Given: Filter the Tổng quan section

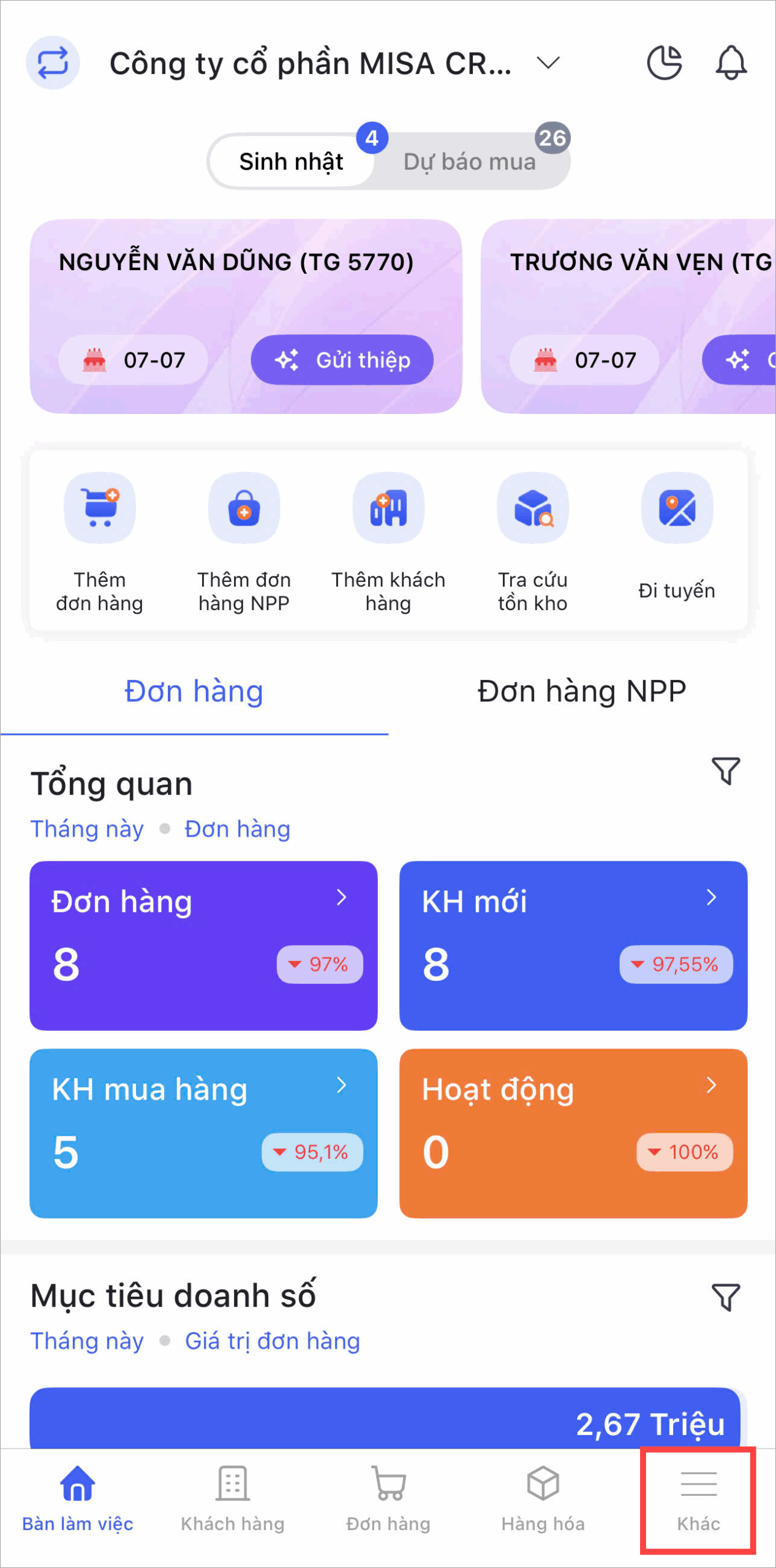Looking at the screenshot, I should (725, 771).
